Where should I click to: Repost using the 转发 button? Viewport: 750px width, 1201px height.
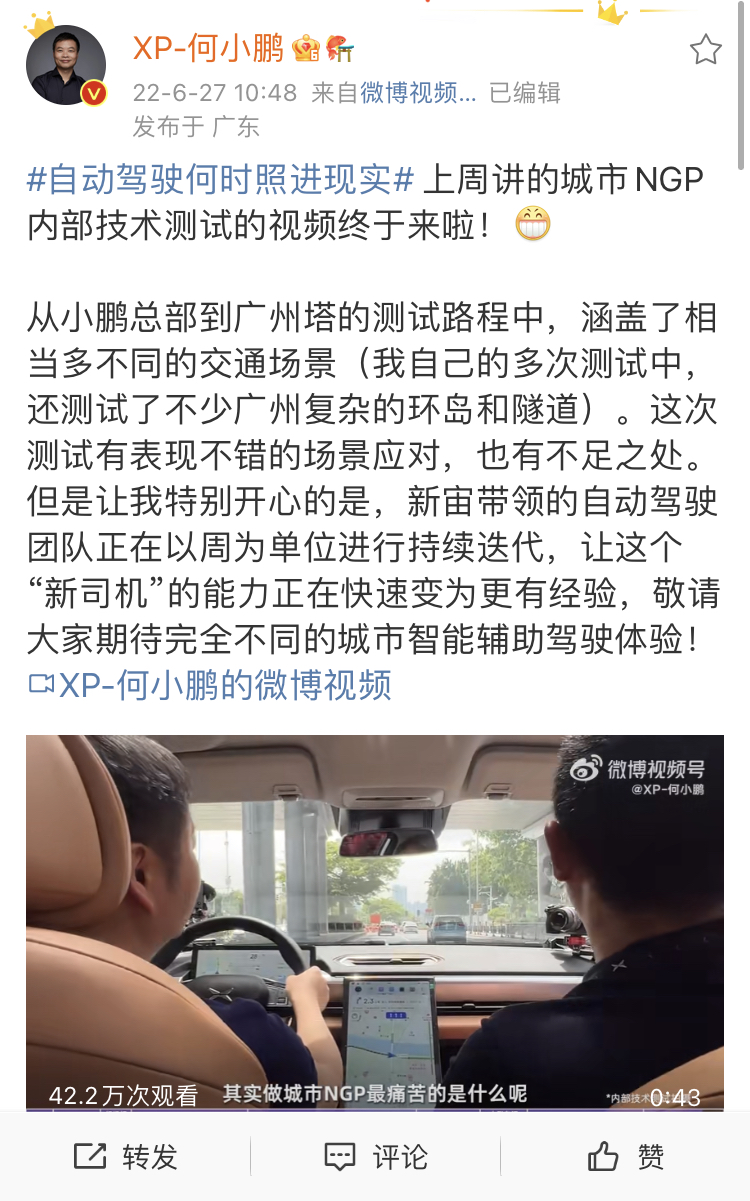point(125,1157)
